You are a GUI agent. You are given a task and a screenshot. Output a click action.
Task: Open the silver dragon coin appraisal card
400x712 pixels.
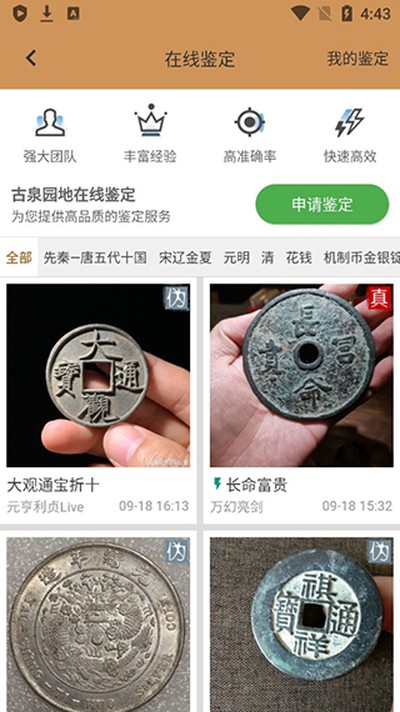pos(98,622)
